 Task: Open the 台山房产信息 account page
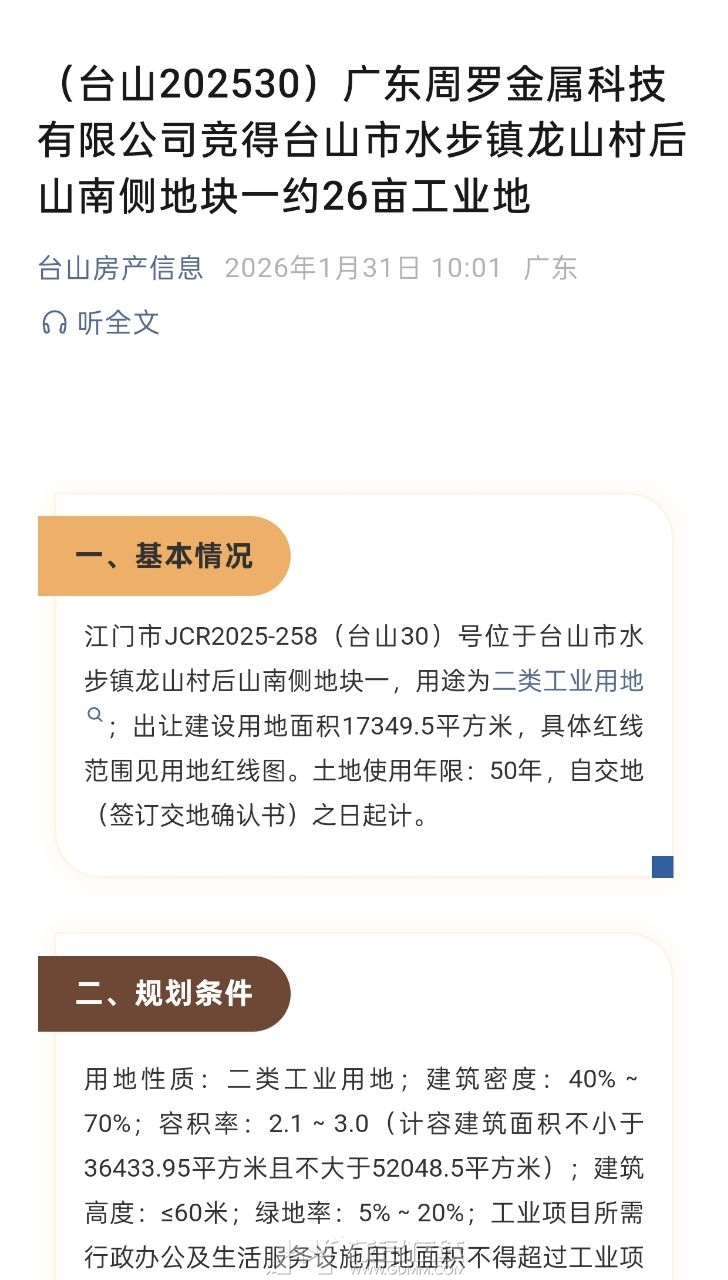[x=121, y=268]
